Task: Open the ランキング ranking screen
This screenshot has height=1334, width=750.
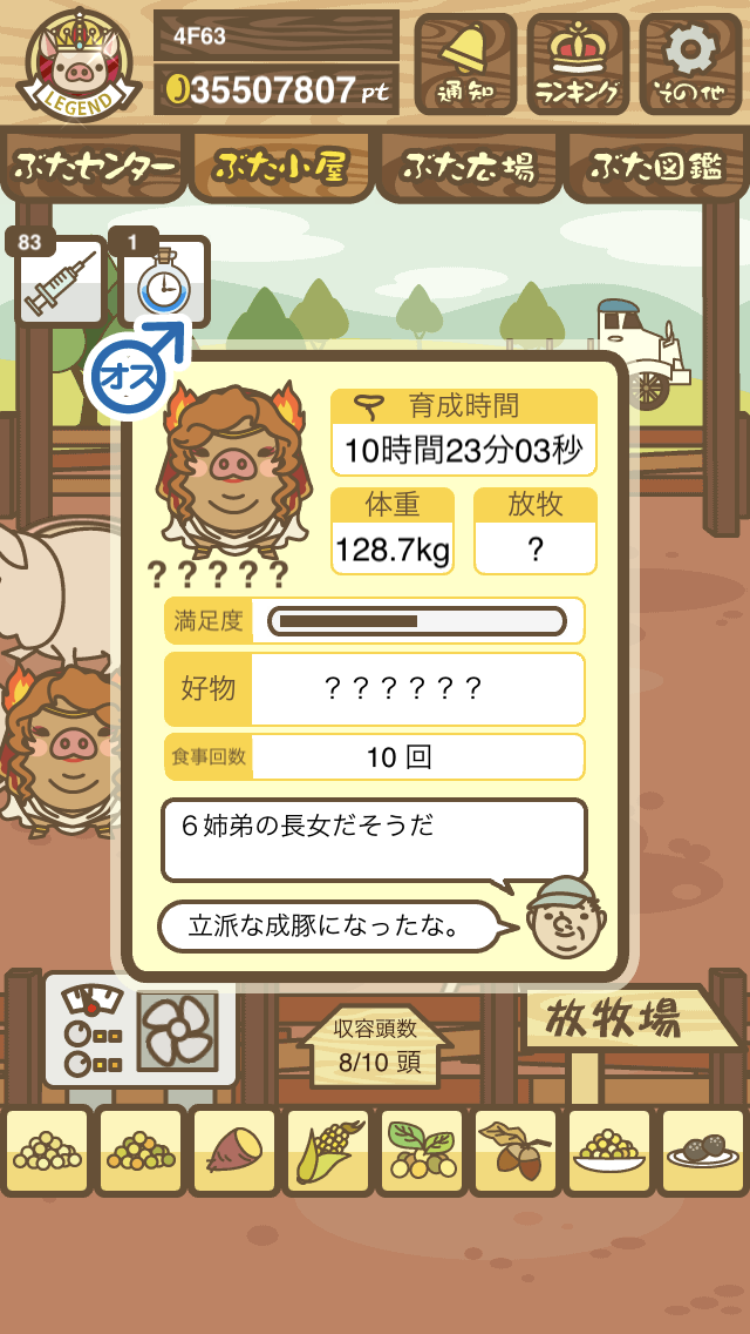Action: [x=578, y=64]
